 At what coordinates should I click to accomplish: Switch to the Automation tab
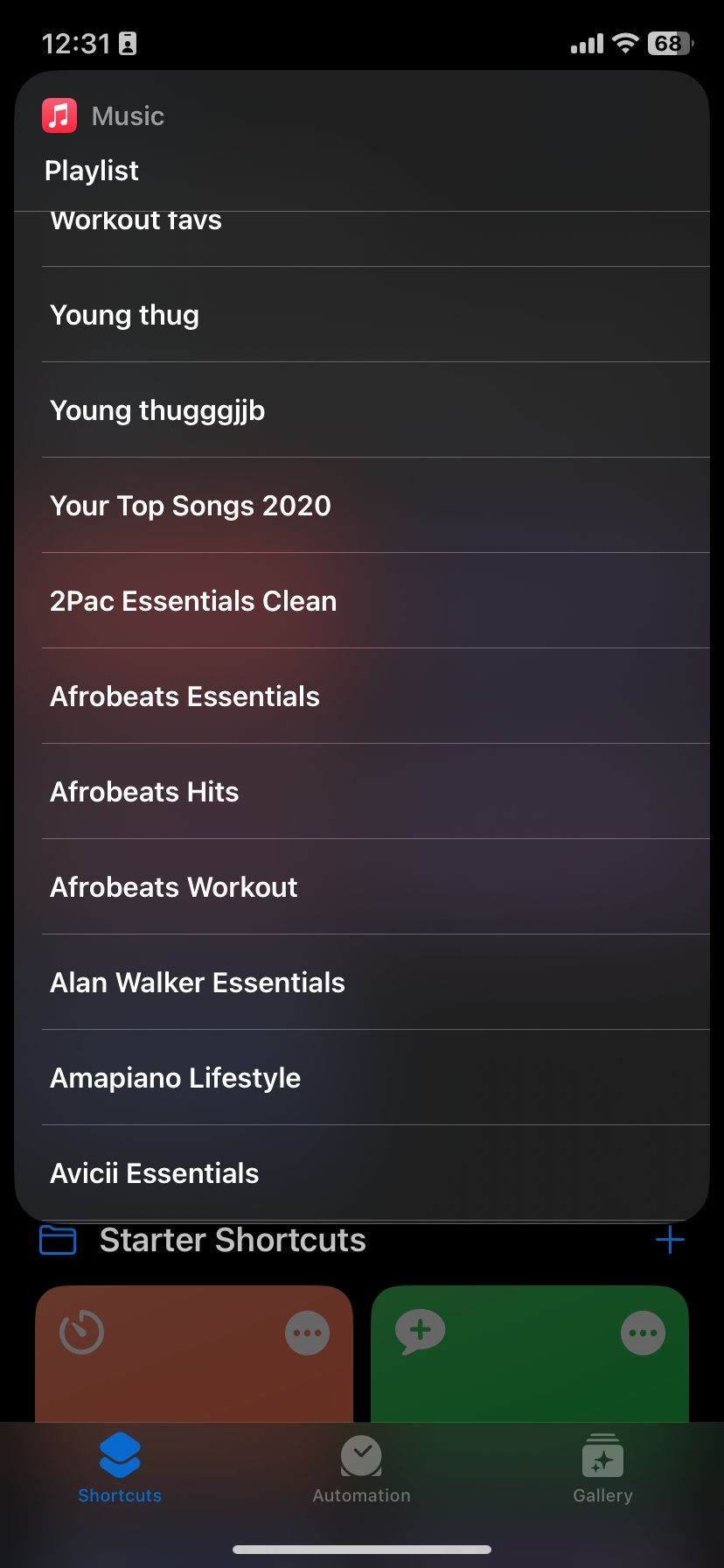pos(361,1470)
